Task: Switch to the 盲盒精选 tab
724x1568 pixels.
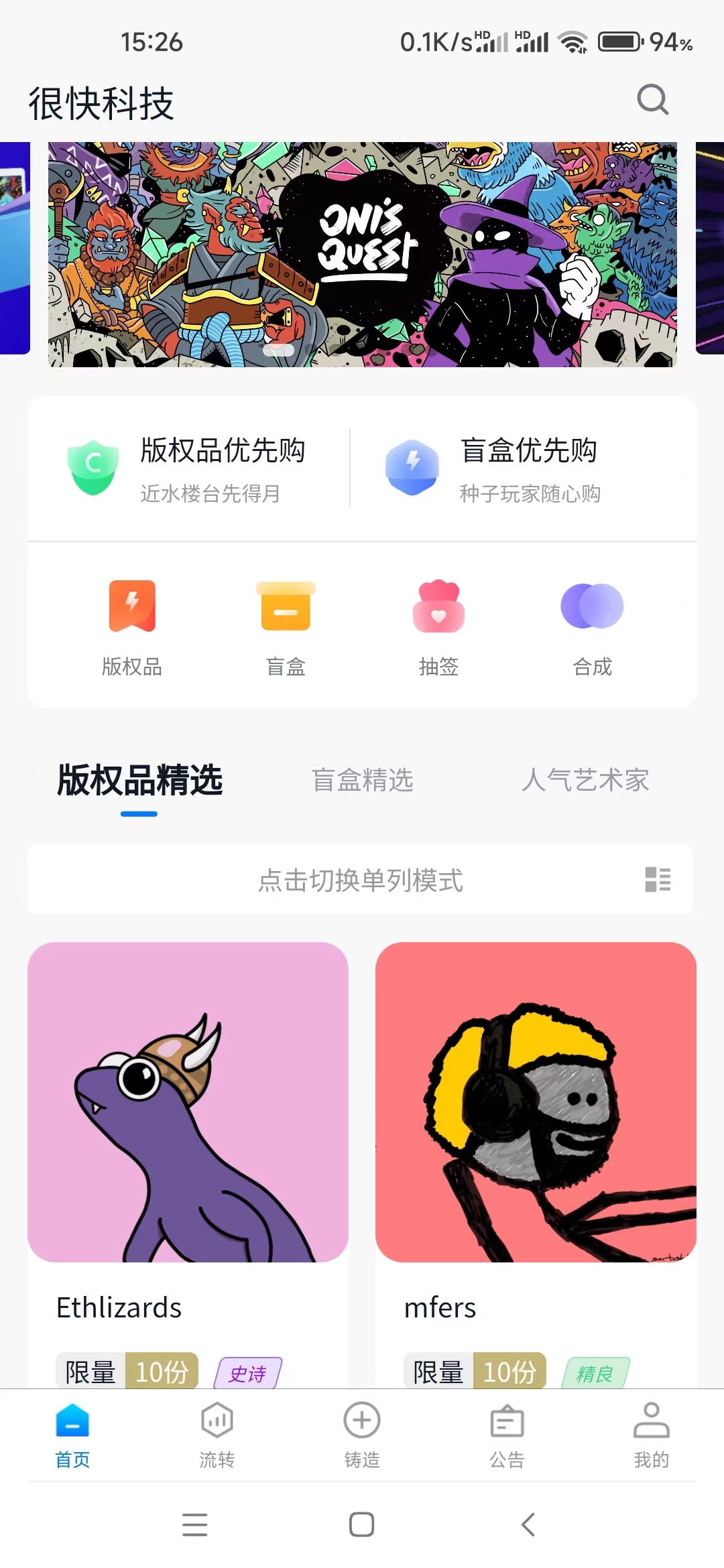Action: 362,781
